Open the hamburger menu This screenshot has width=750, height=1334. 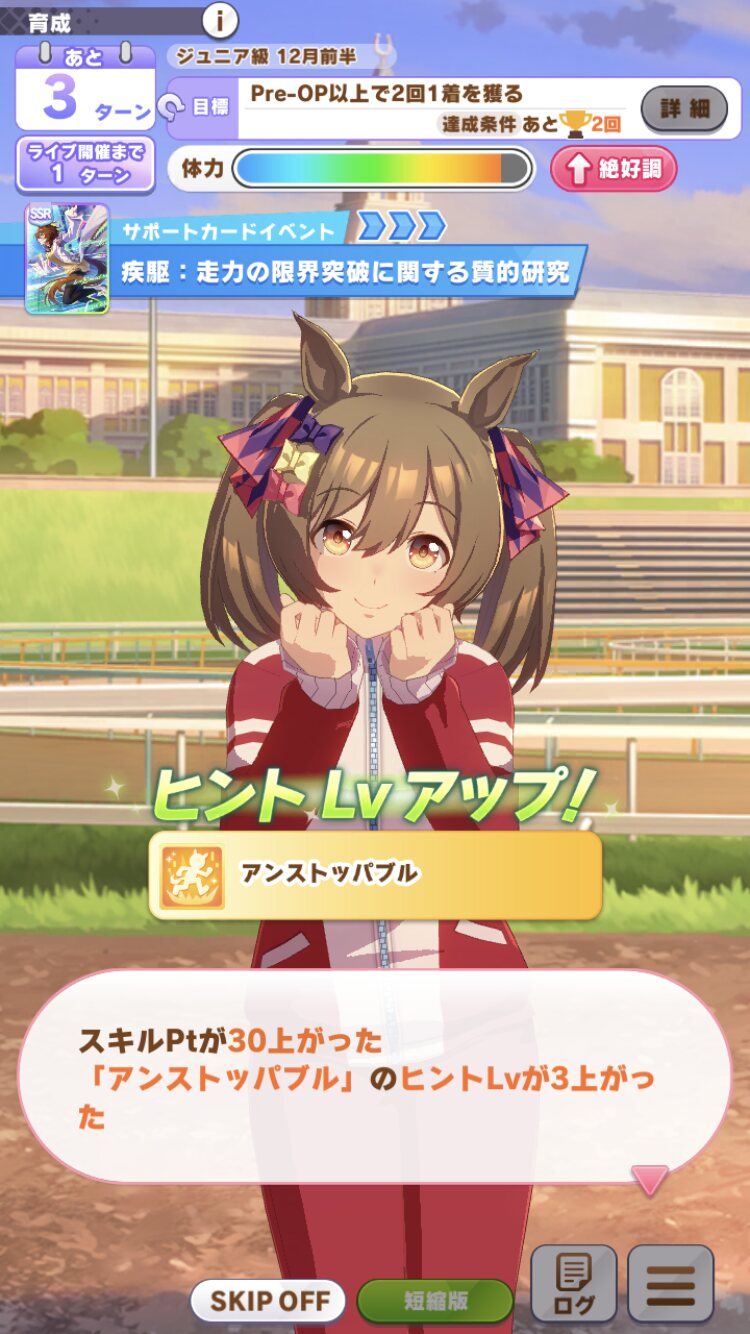coord(670,1285)
